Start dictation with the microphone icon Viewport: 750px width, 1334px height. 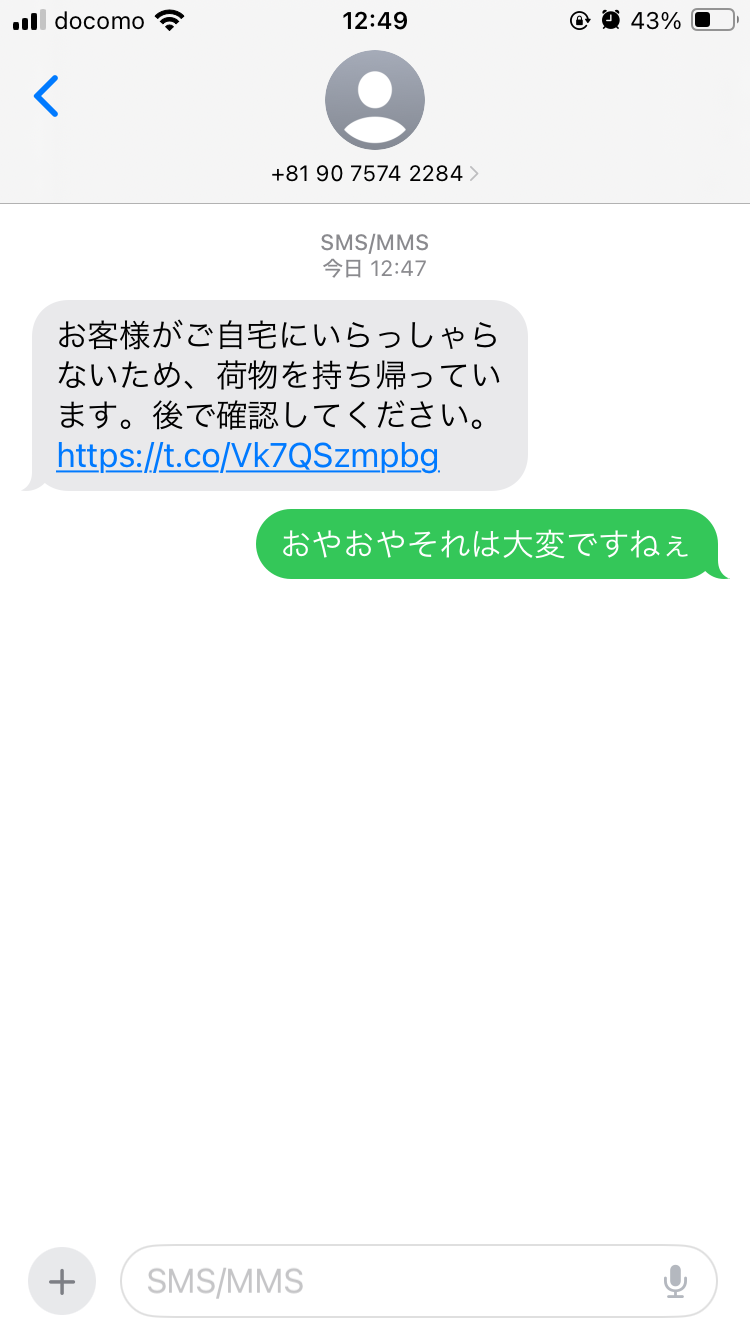coord(675,1281)
